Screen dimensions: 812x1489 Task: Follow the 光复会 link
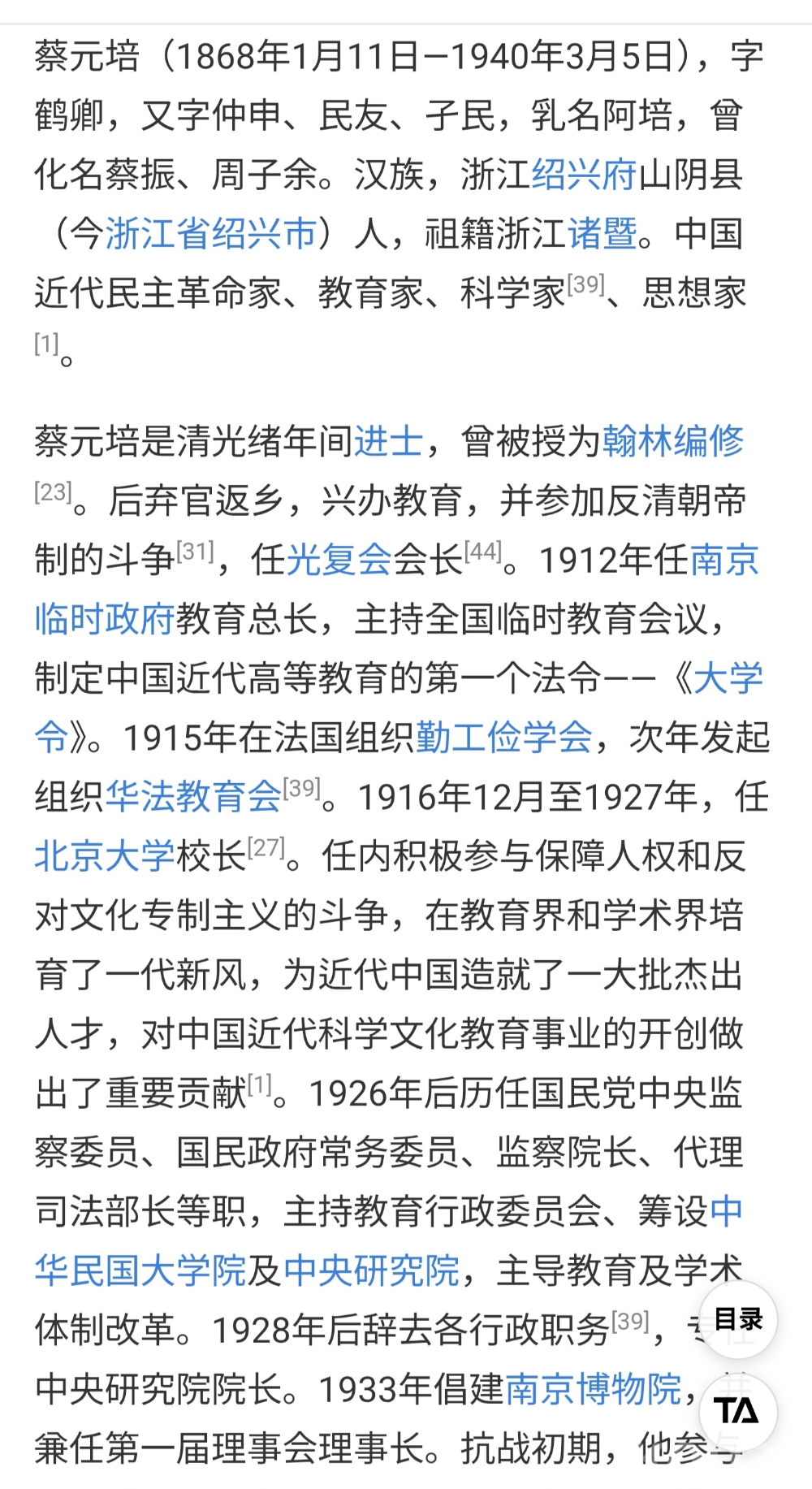point(339,561)
